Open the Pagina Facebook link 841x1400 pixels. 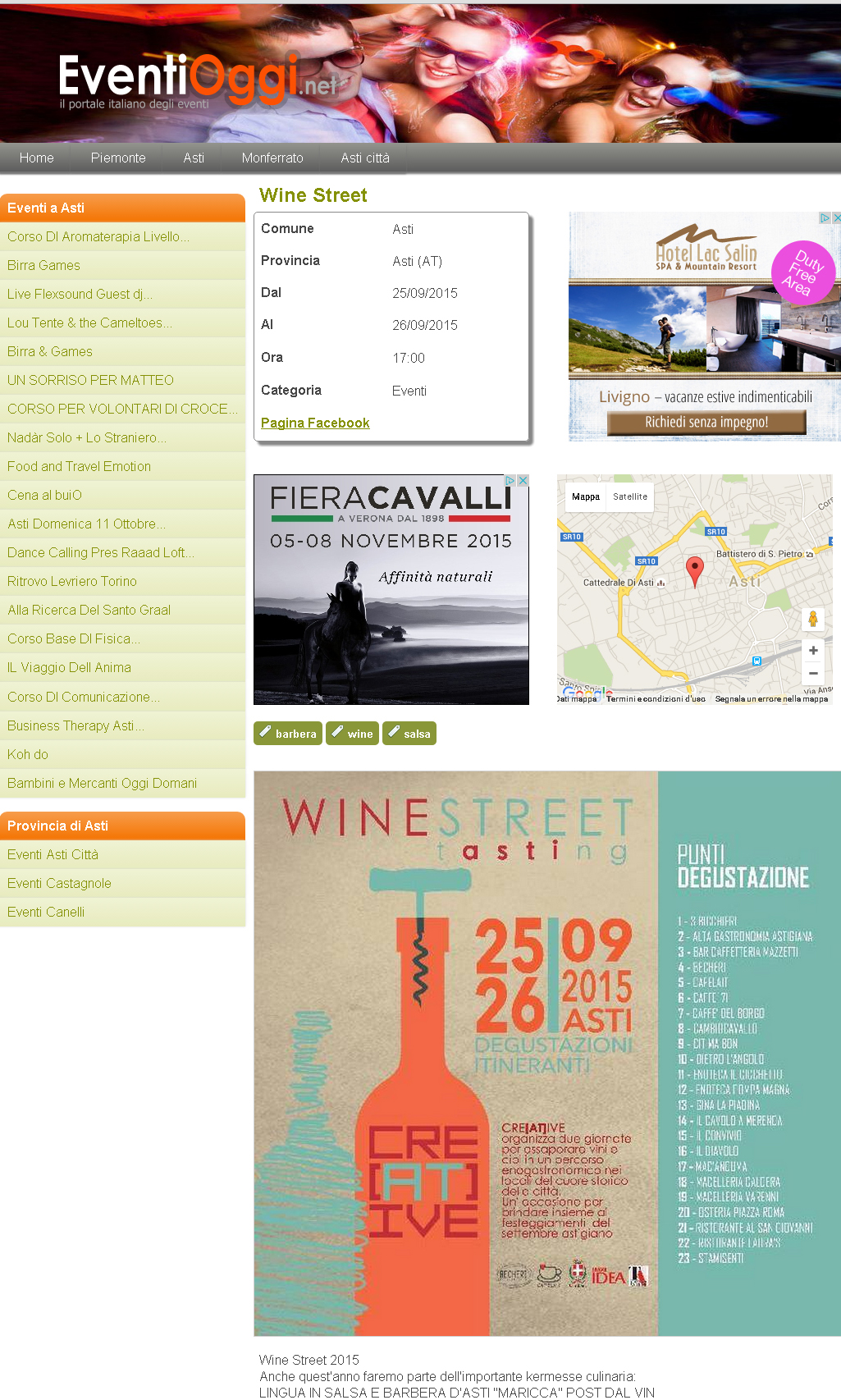tap(315, 423)
